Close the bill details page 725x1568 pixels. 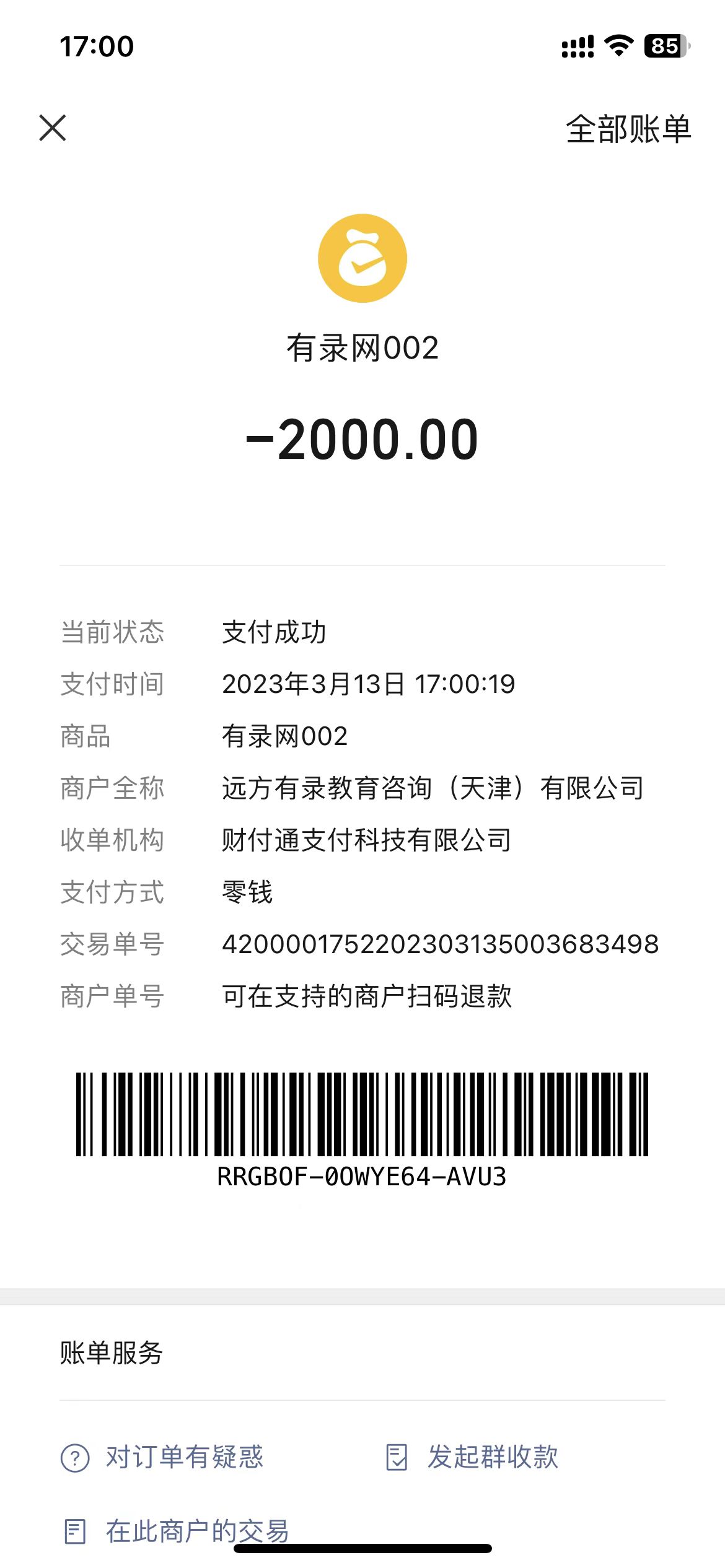[x=53, y=128]
